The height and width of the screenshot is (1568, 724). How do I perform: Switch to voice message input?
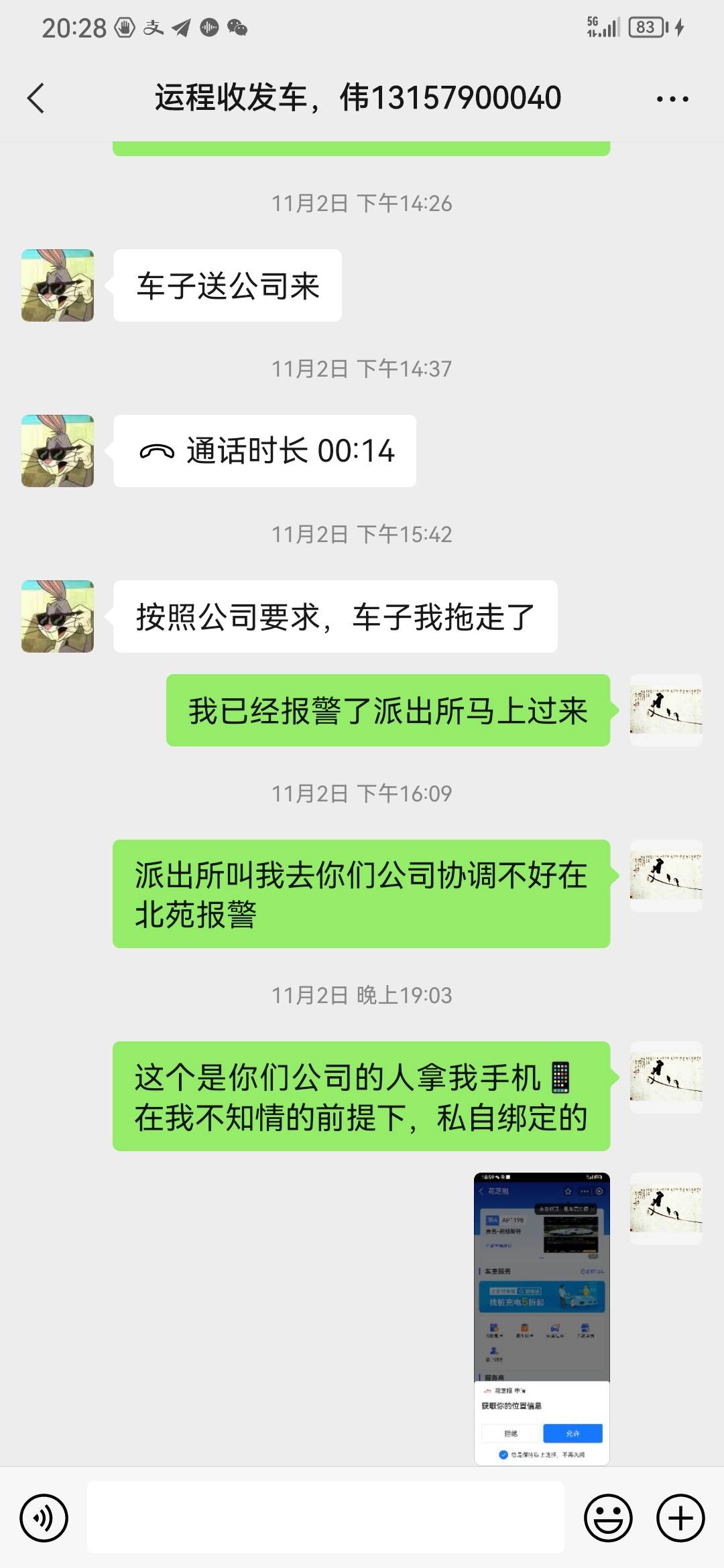click(44, 1518)
